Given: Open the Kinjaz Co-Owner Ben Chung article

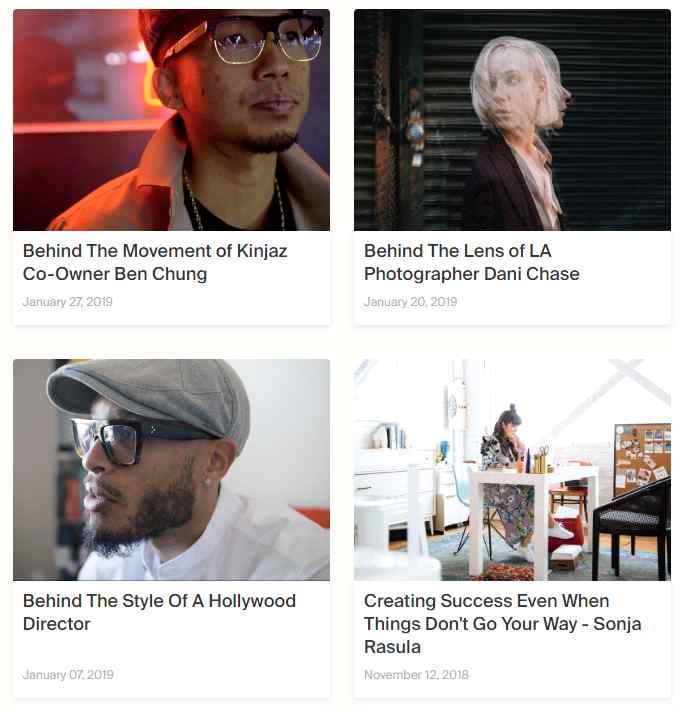Looking at the screenshot, I should (x=155, y=262).
